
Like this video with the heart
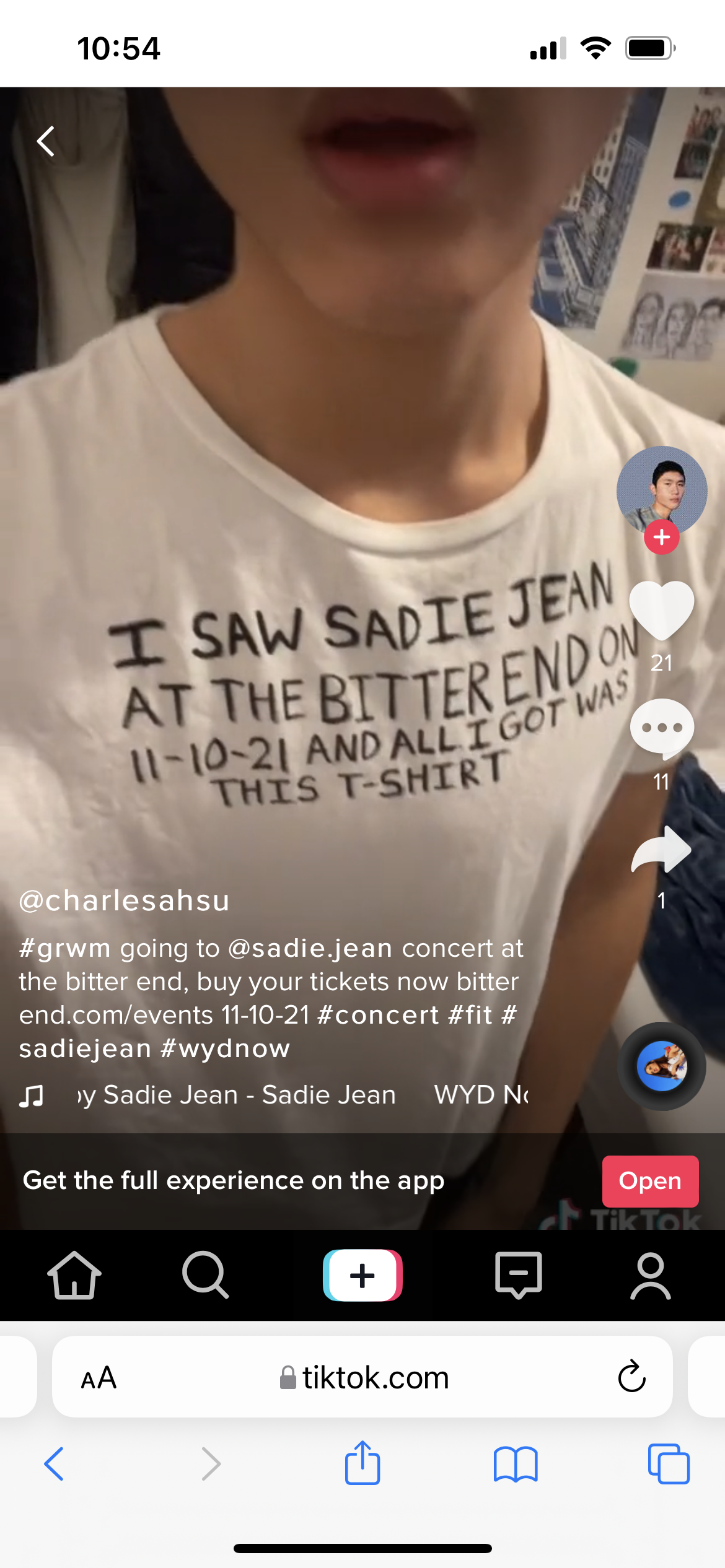(x=661, y=610)
